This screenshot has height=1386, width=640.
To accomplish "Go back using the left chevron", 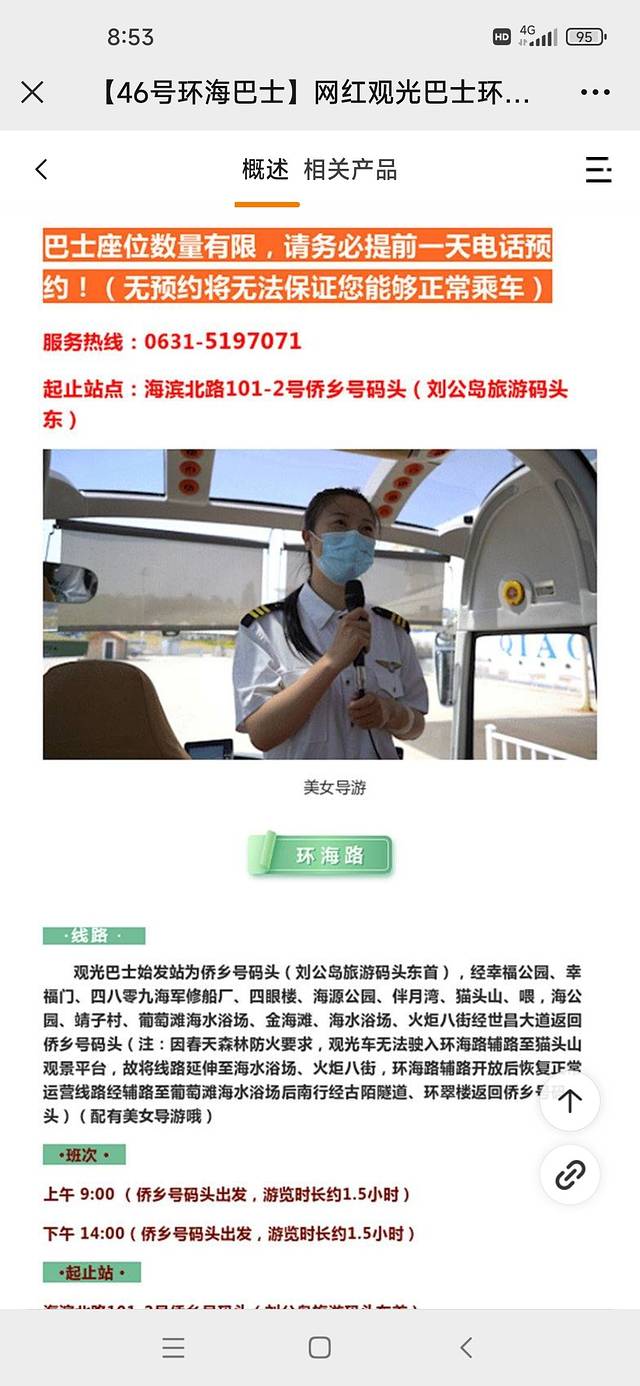I will pyautogui.click(x=41, y=170).
